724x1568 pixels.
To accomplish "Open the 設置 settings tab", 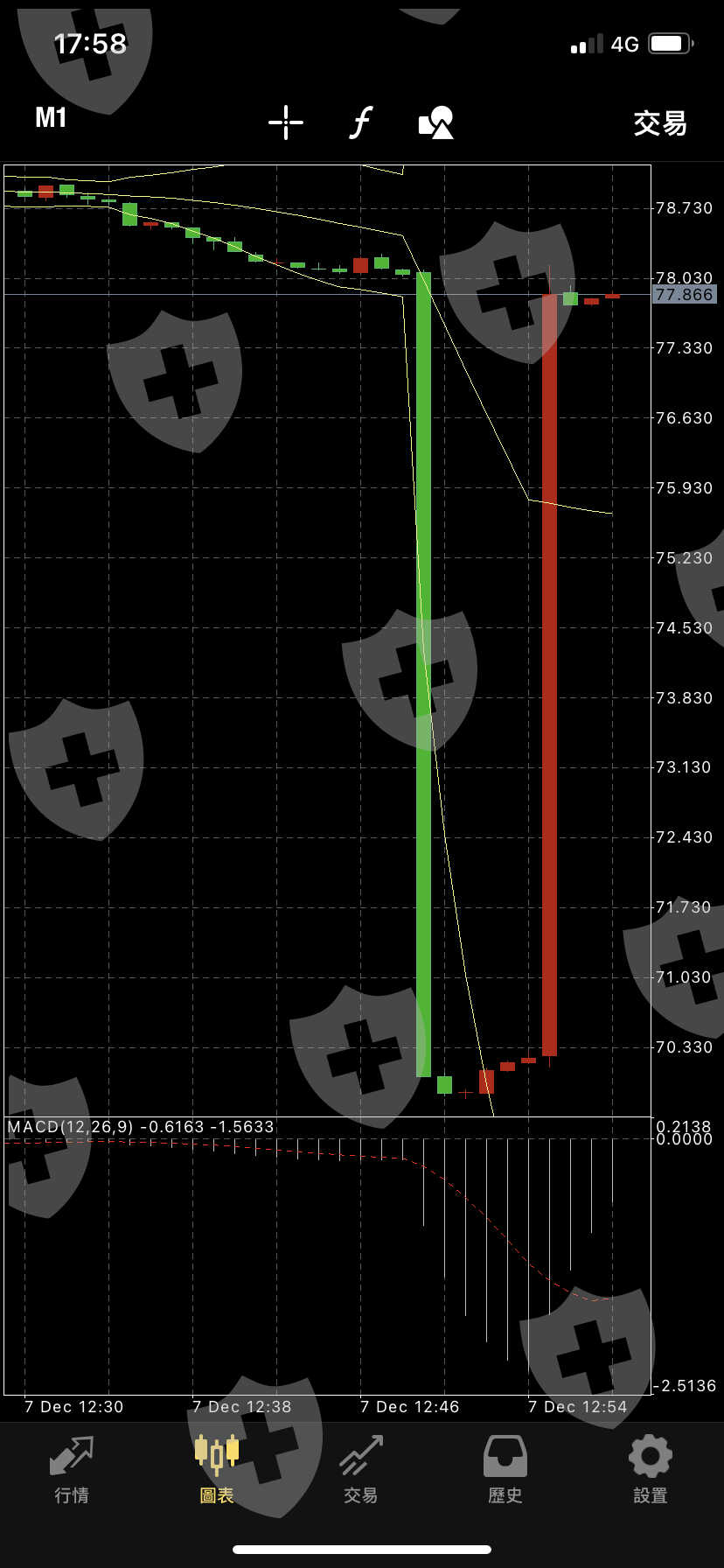I will [x=651, y=1469].
